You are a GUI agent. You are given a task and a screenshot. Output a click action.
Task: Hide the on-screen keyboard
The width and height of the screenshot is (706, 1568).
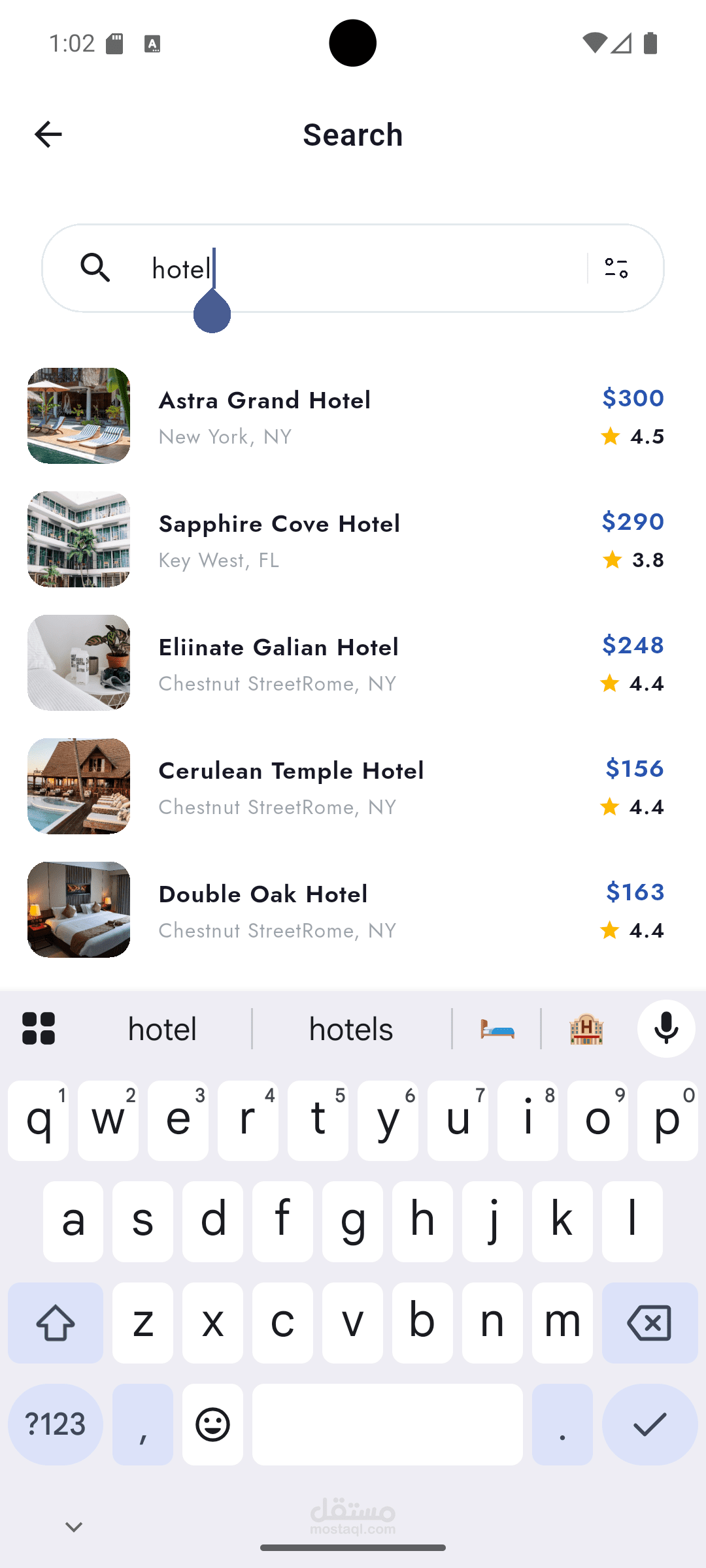[74, 1527]
